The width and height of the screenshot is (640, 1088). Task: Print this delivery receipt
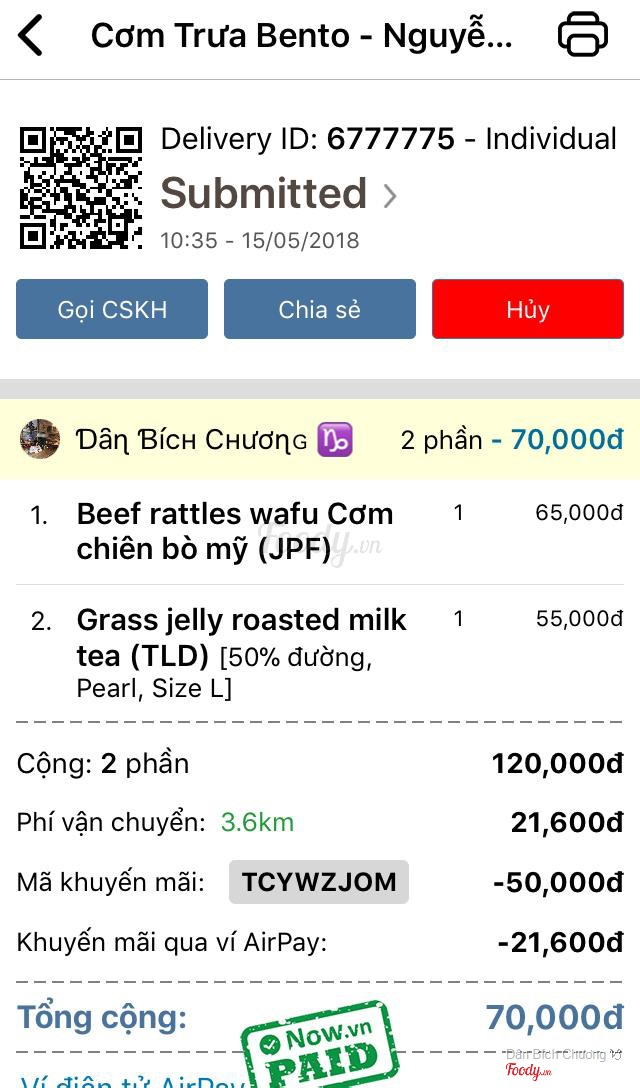pyautogui.click(x=582, y=36)
